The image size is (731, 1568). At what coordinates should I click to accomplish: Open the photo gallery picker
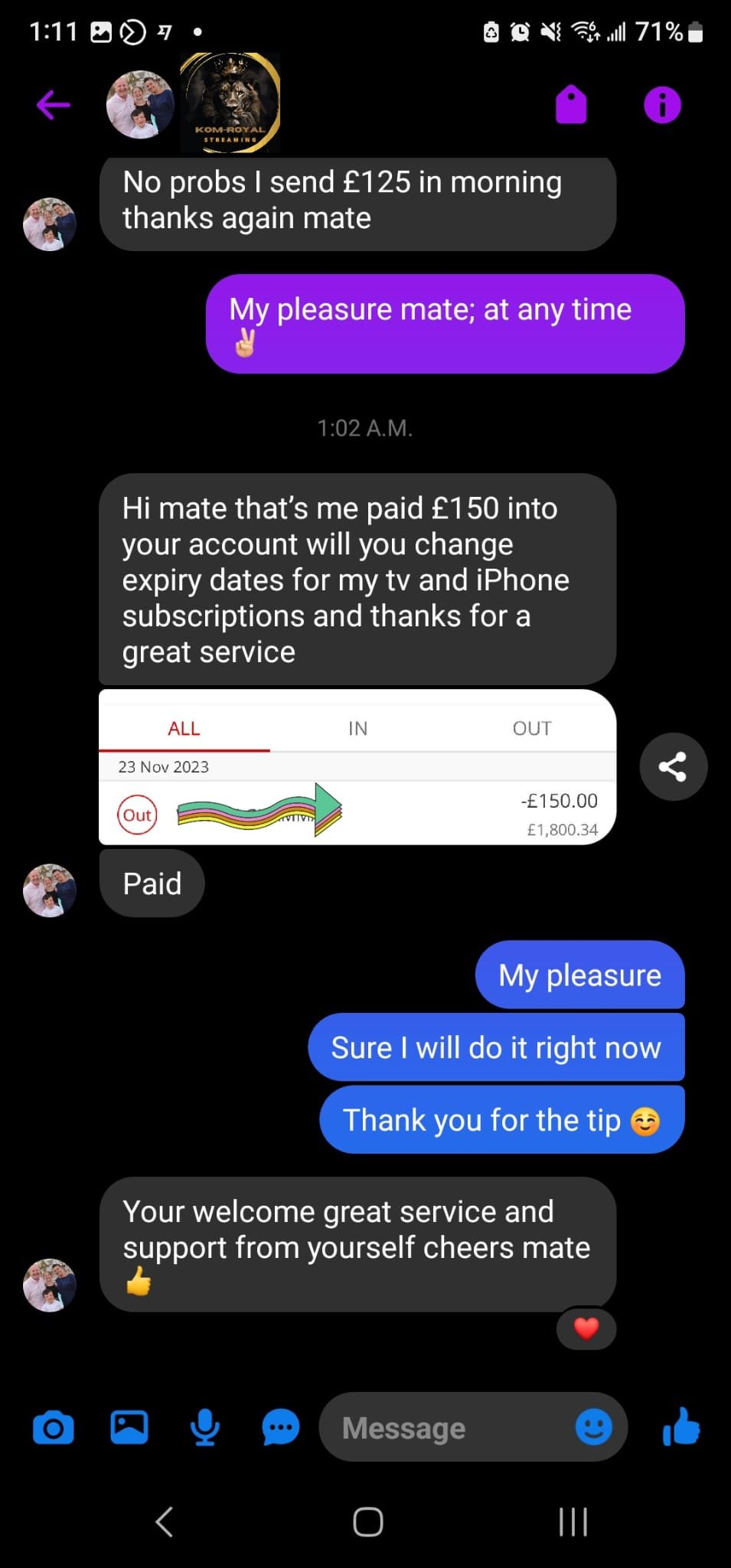(129, 1428)
